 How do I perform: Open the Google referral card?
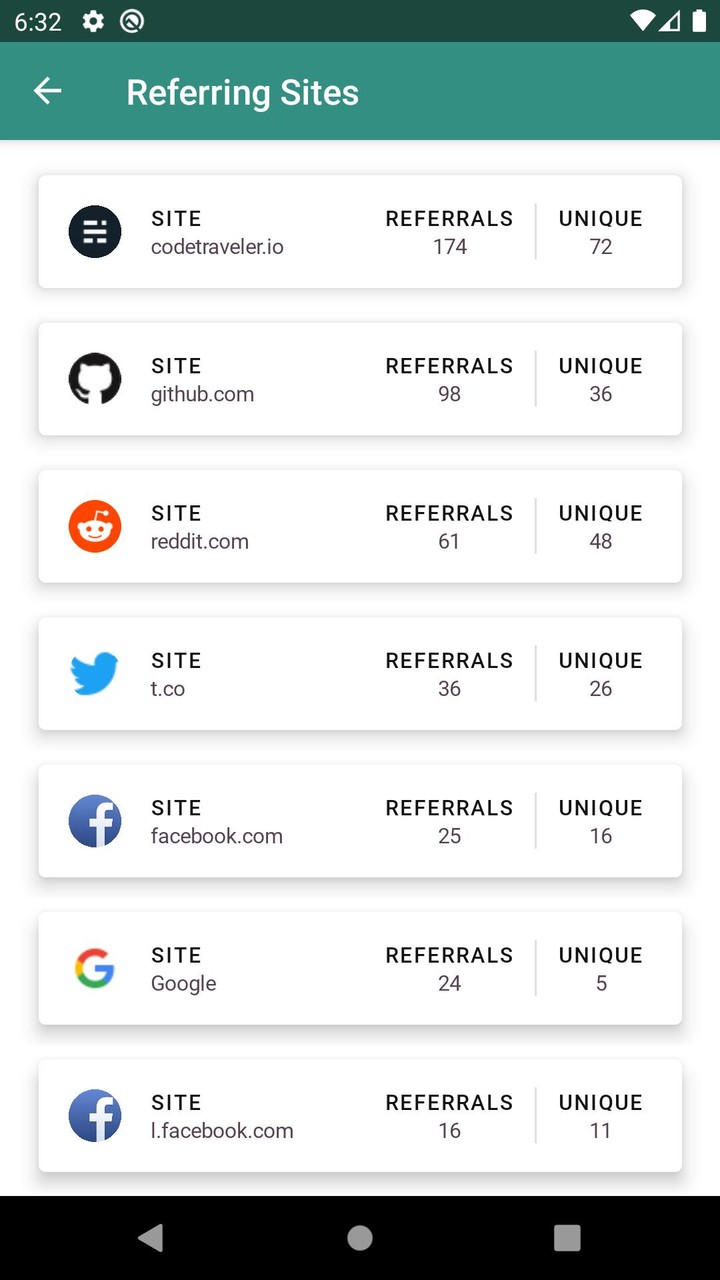point(360,968)
